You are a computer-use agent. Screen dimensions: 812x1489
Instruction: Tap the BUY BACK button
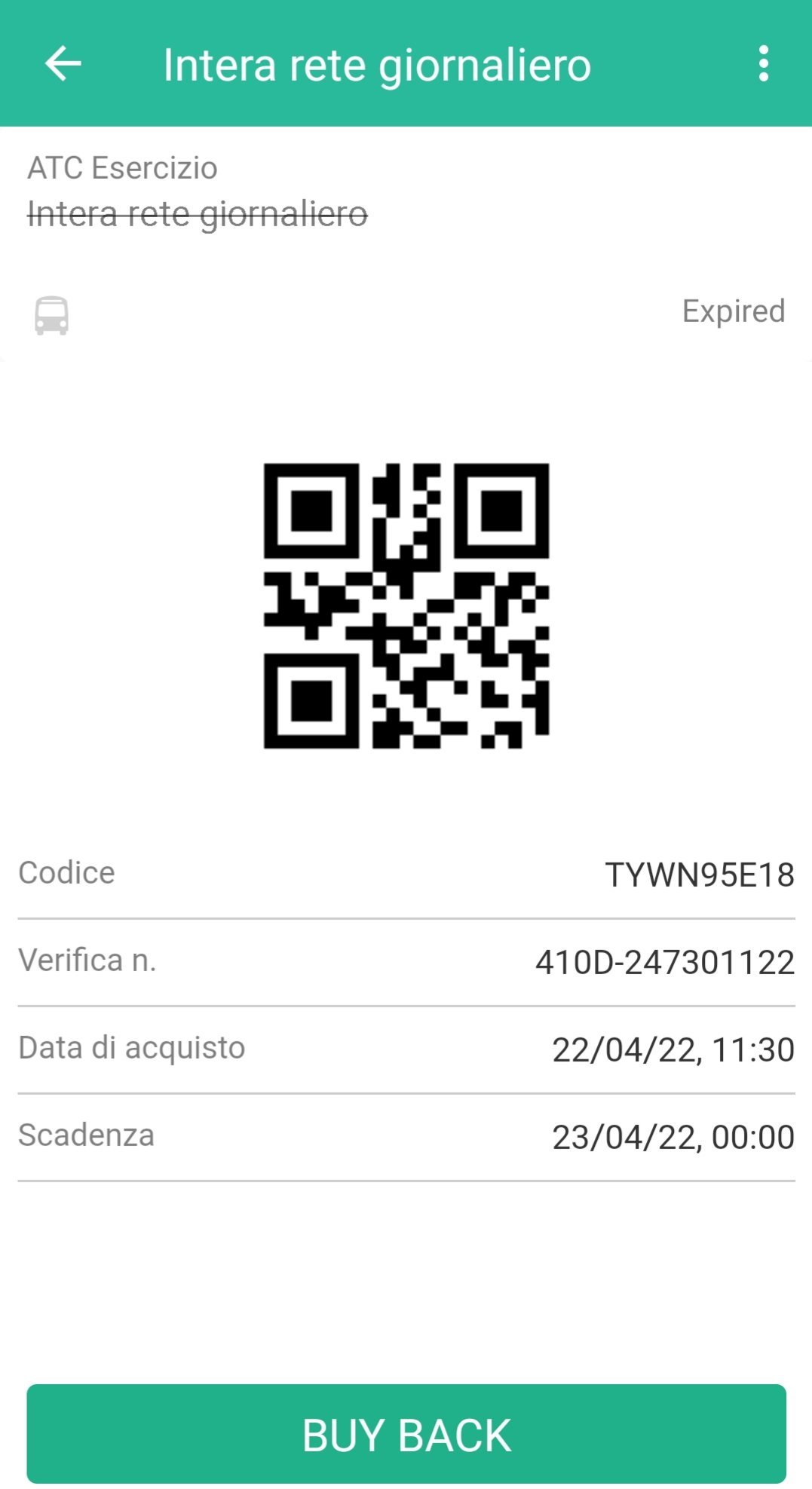pos(406,1433)
